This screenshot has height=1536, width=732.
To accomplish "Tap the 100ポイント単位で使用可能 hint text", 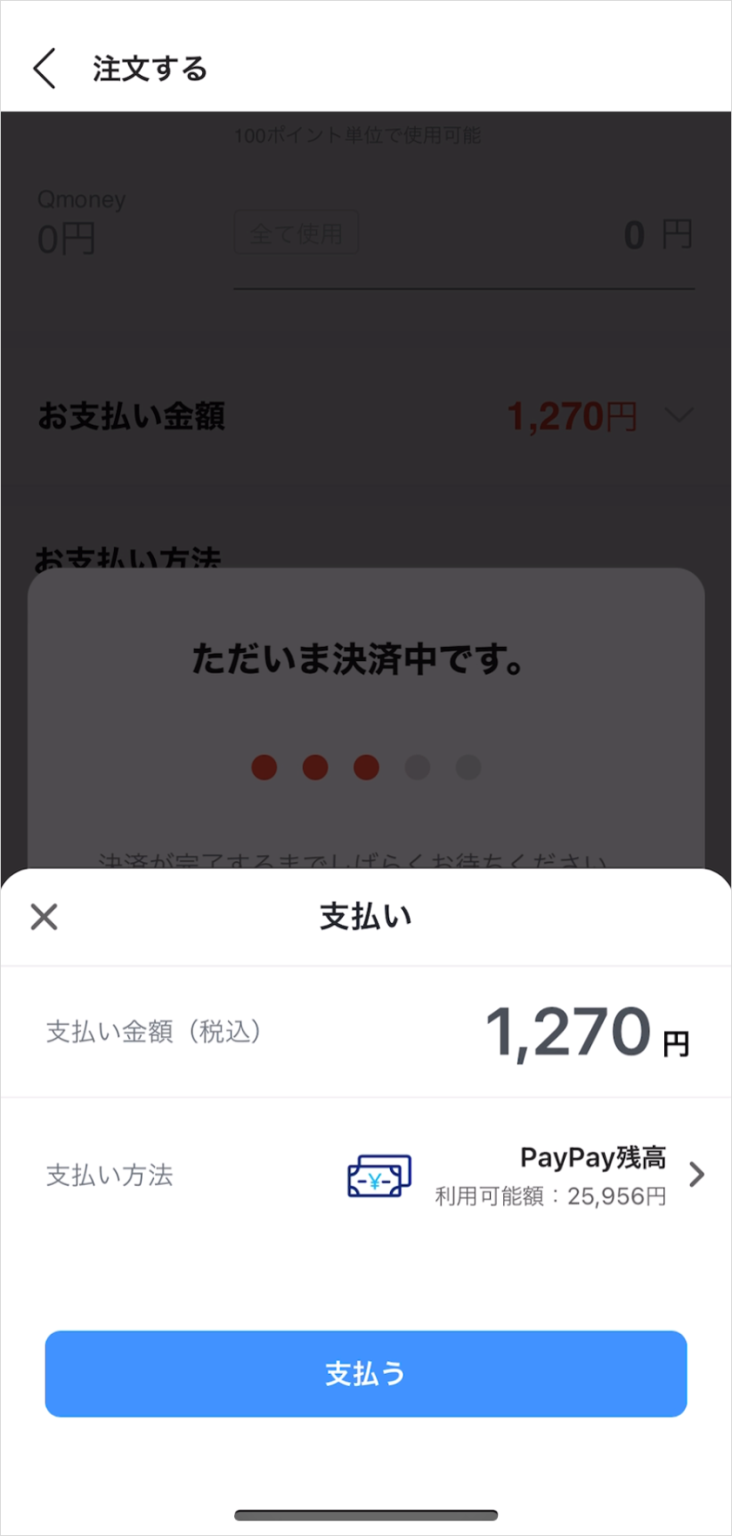I will (x=358, y=136).
